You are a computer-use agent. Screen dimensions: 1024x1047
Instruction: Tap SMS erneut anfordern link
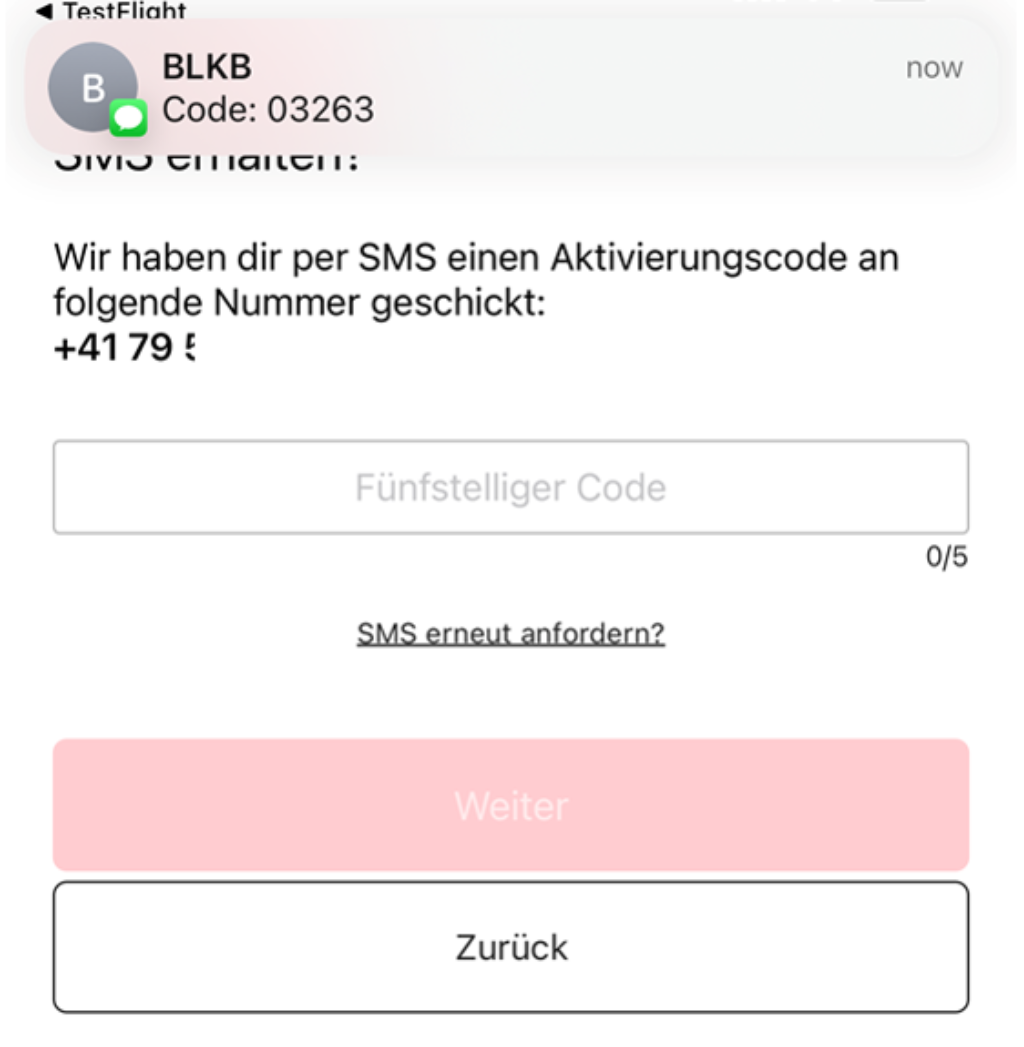(511, 632)
